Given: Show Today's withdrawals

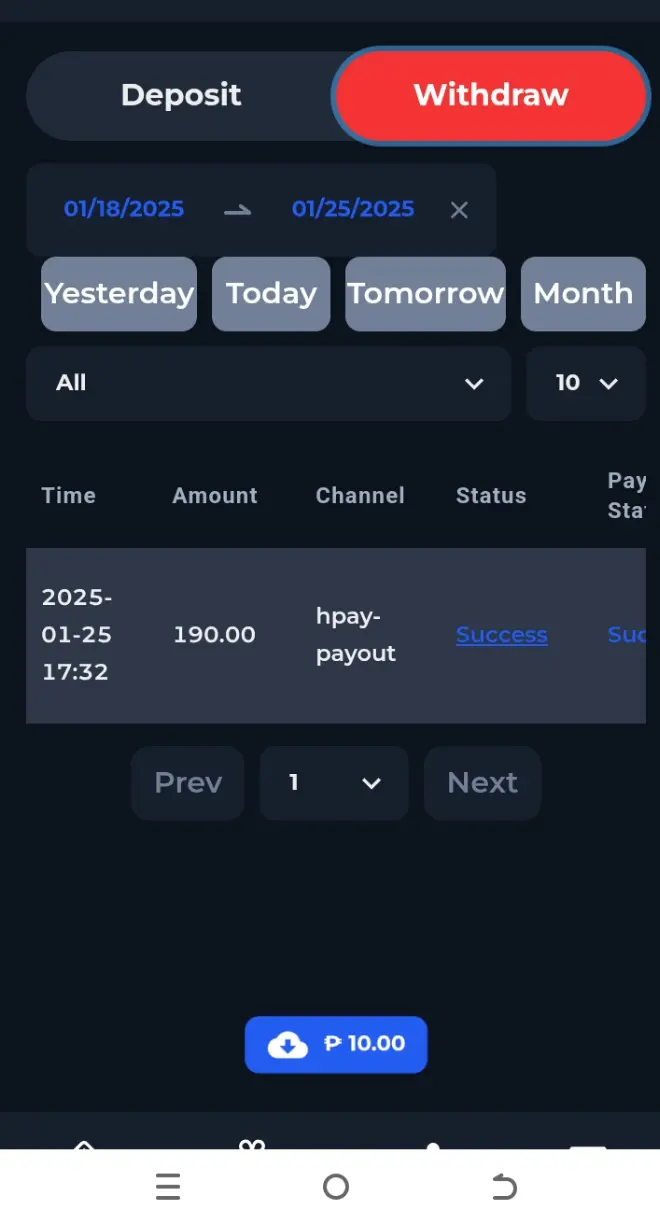Looking at the screenshot, I should (x=271, y=294).
